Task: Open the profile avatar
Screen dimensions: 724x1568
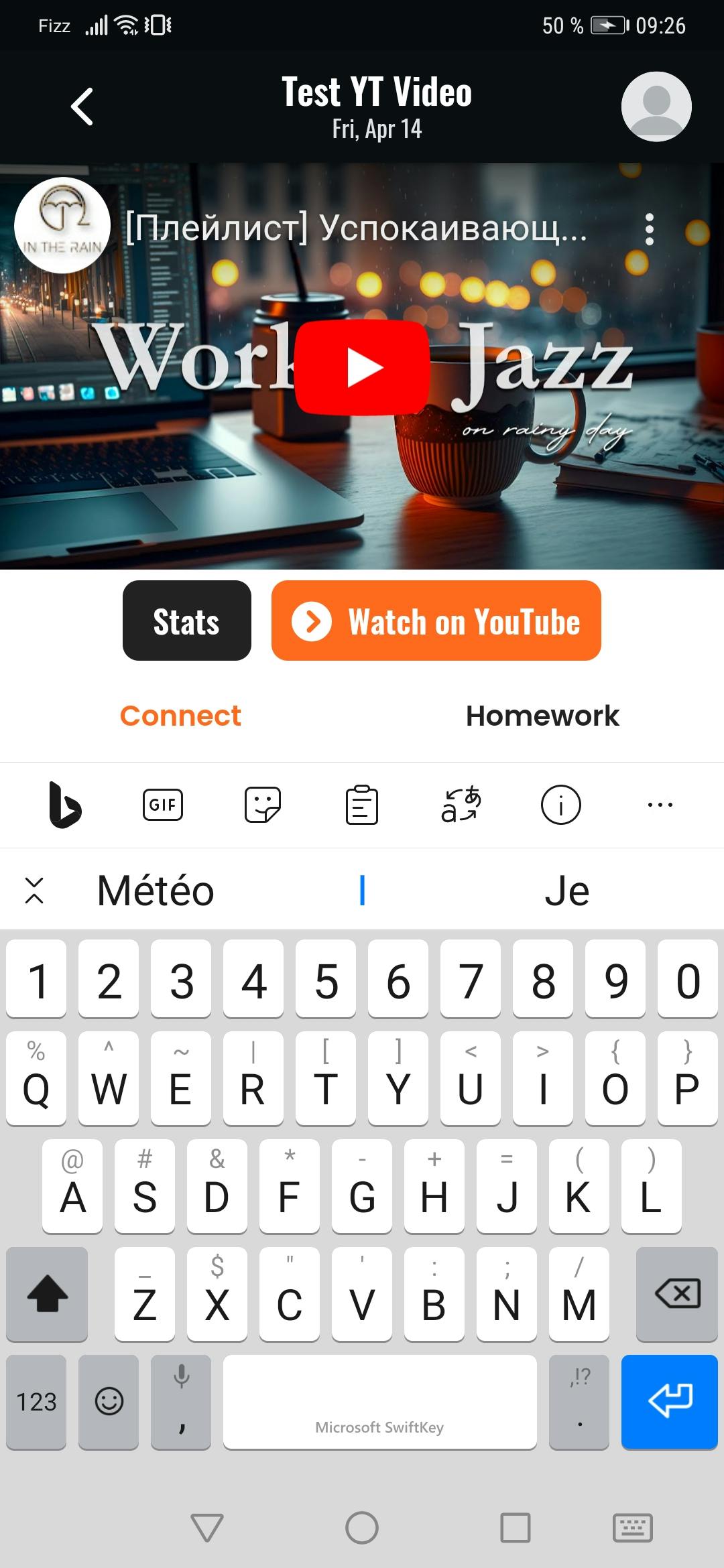Action: coord(656,107)
